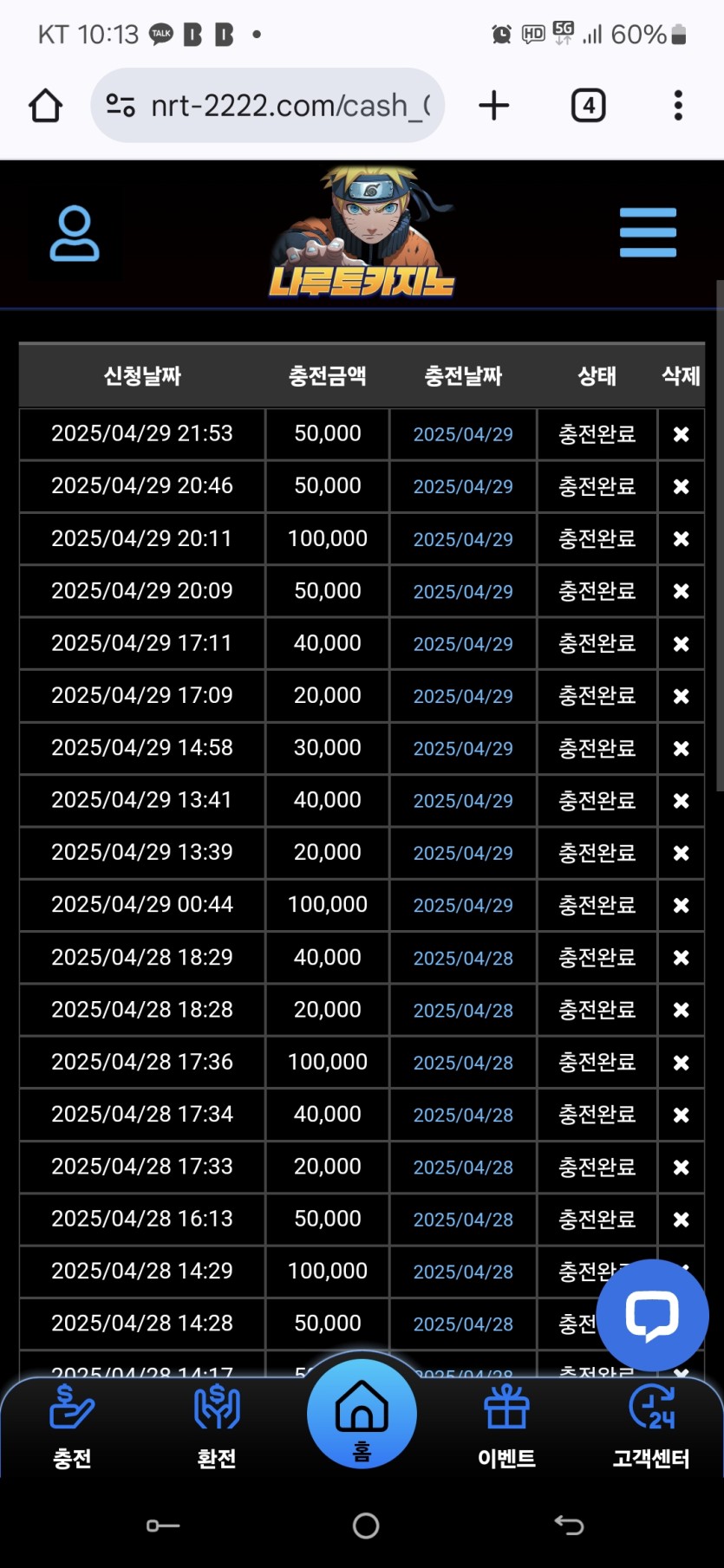
Task: Open the browser overflow menu
Action: click(x=678, y=106)
